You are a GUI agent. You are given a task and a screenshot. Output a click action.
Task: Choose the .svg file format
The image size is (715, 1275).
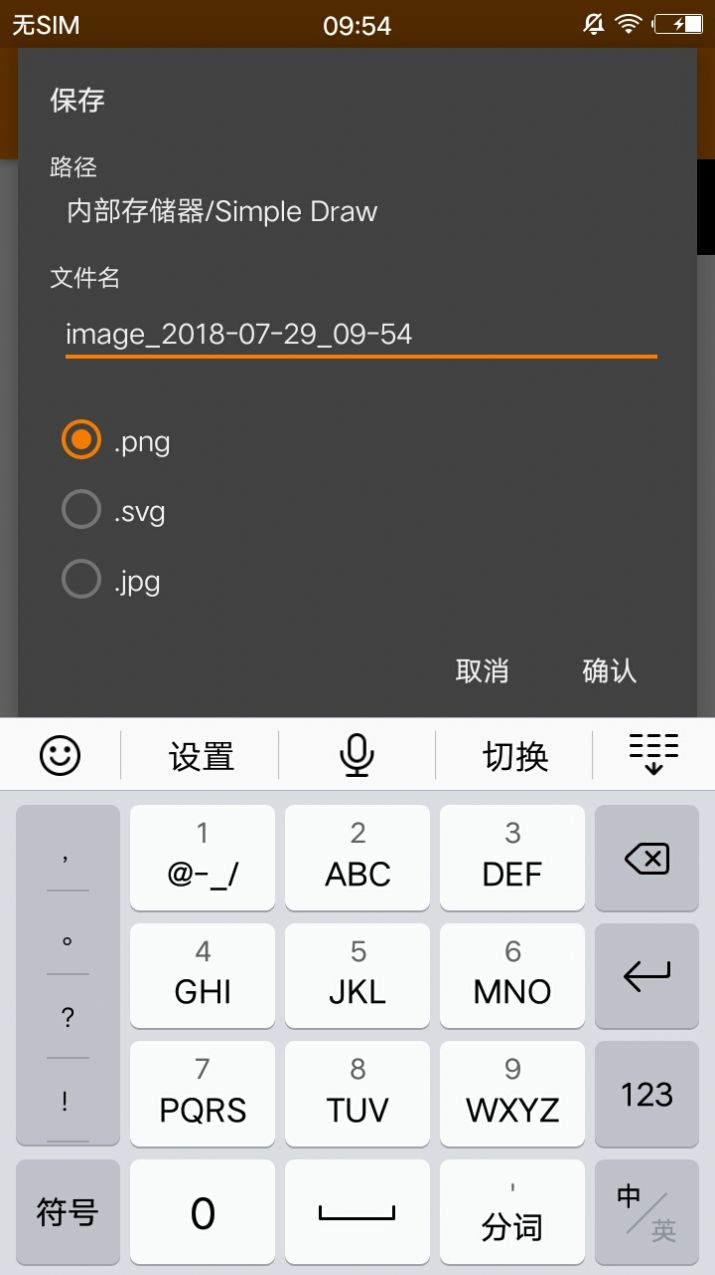coord(82,511)
